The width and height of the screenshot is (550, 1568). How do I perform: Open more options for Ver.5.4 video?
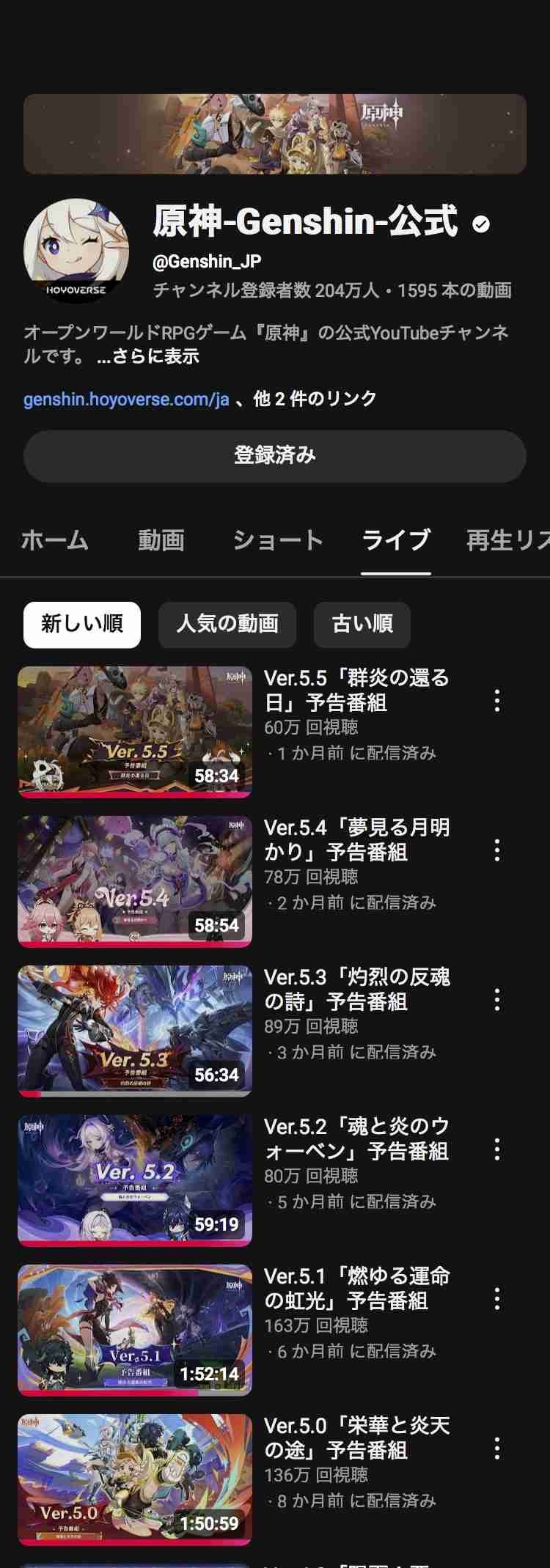497,850
